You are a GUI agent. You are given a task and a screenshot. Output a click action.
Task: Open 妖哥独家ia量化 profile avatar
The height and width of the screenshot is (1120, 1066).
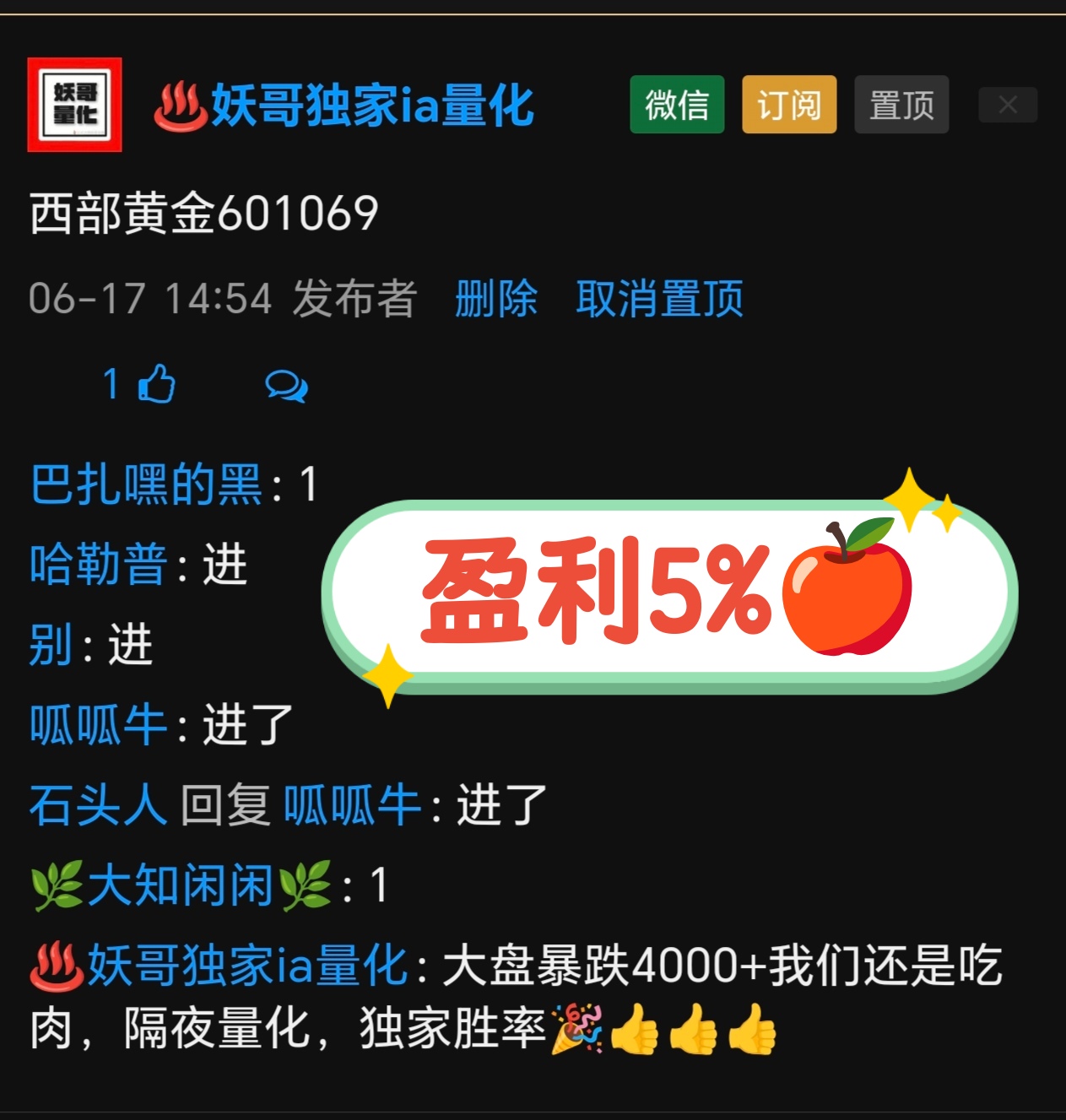(75, 105)
